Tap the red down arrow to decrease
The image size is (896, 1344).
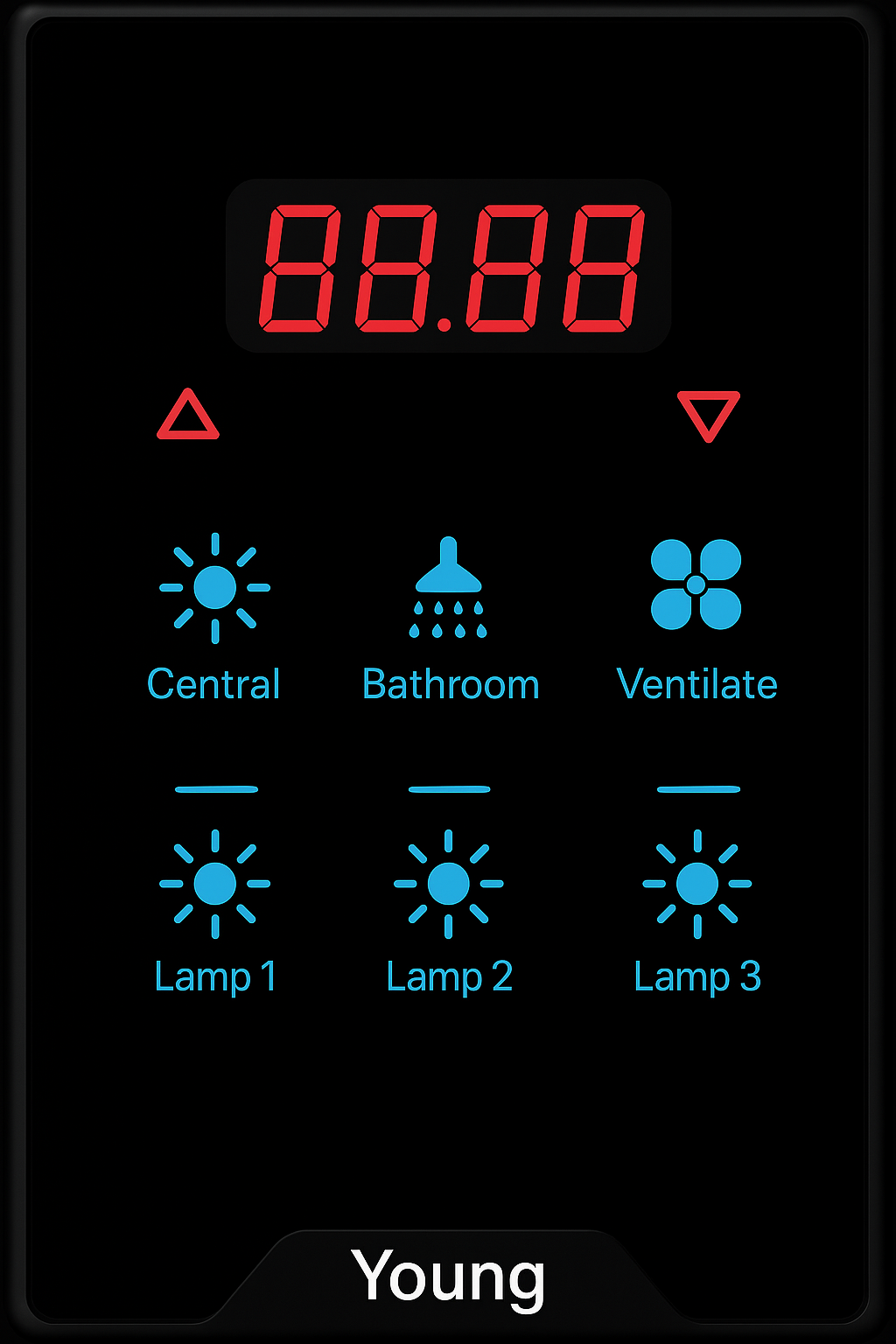click(709, 415)
